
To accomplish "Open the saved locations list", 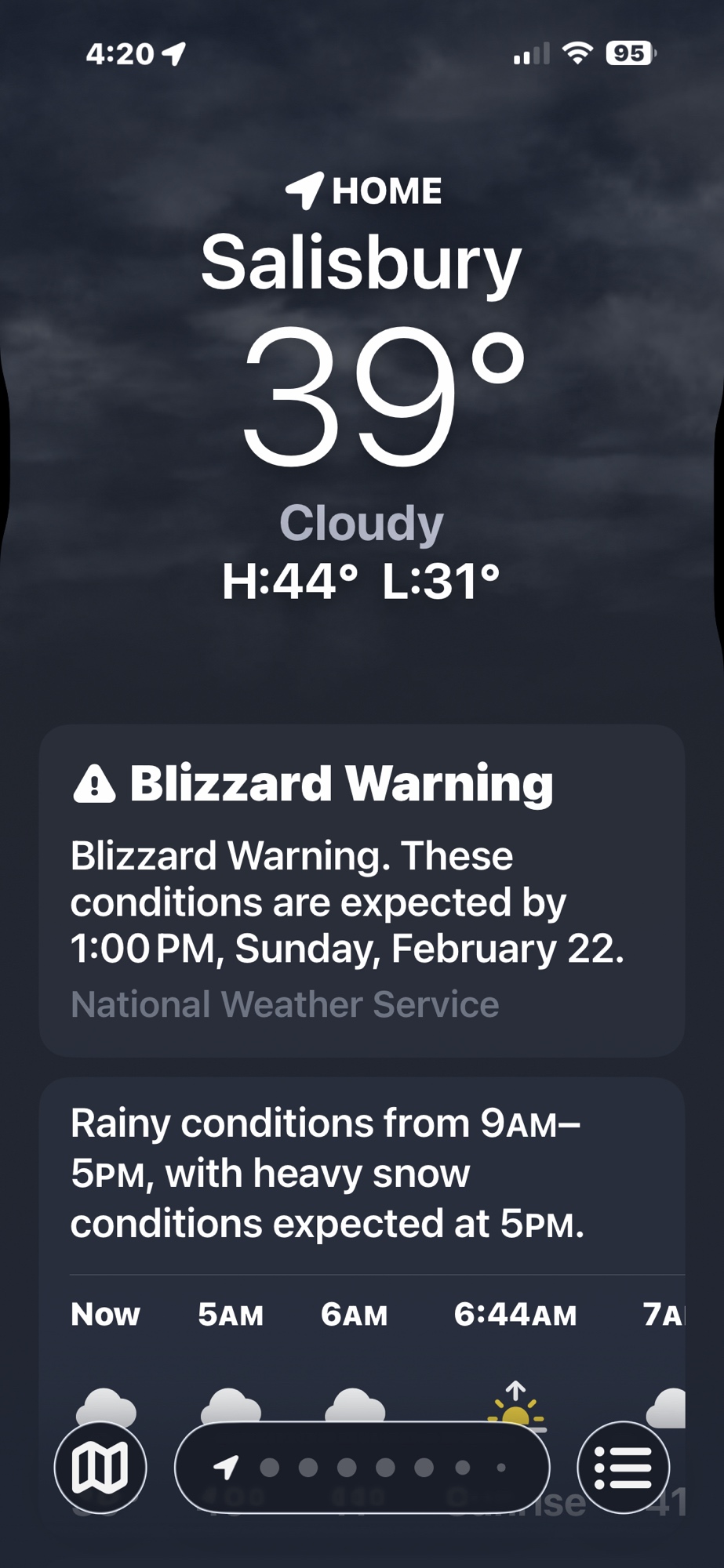I will 623,1467.
